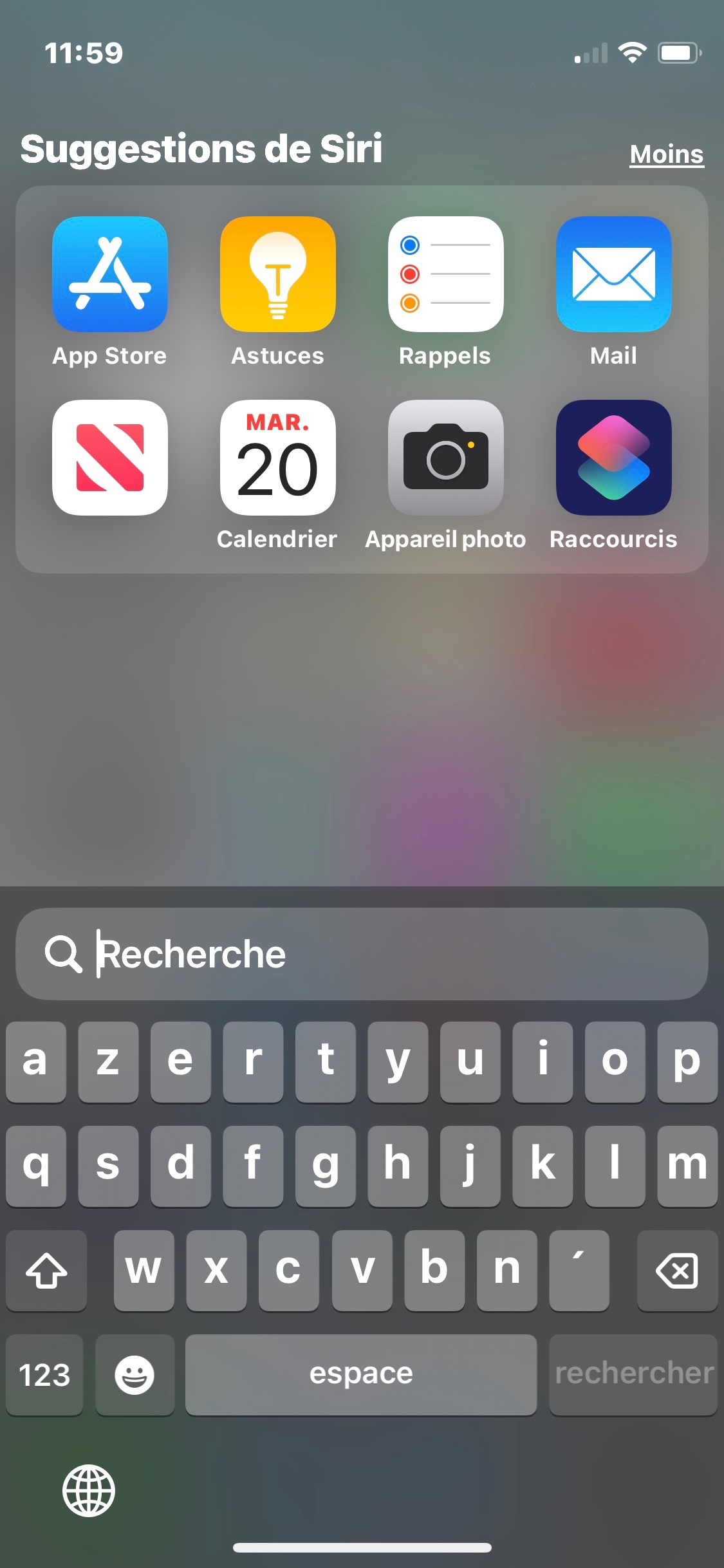This screenshot has width=724, height=1568.
Task: Launch Appareil photo
Action: [445, 458]
